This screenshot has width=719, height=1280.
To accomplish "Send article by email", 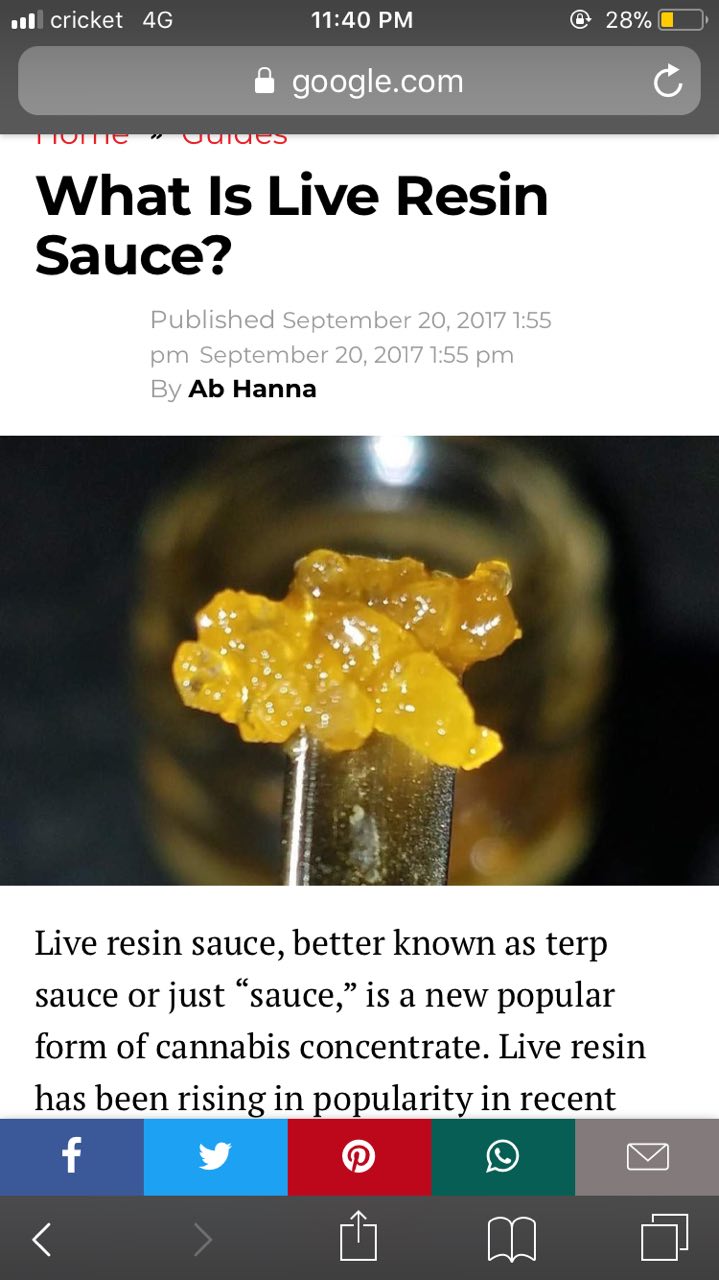I will click(x=647, y=1157).
